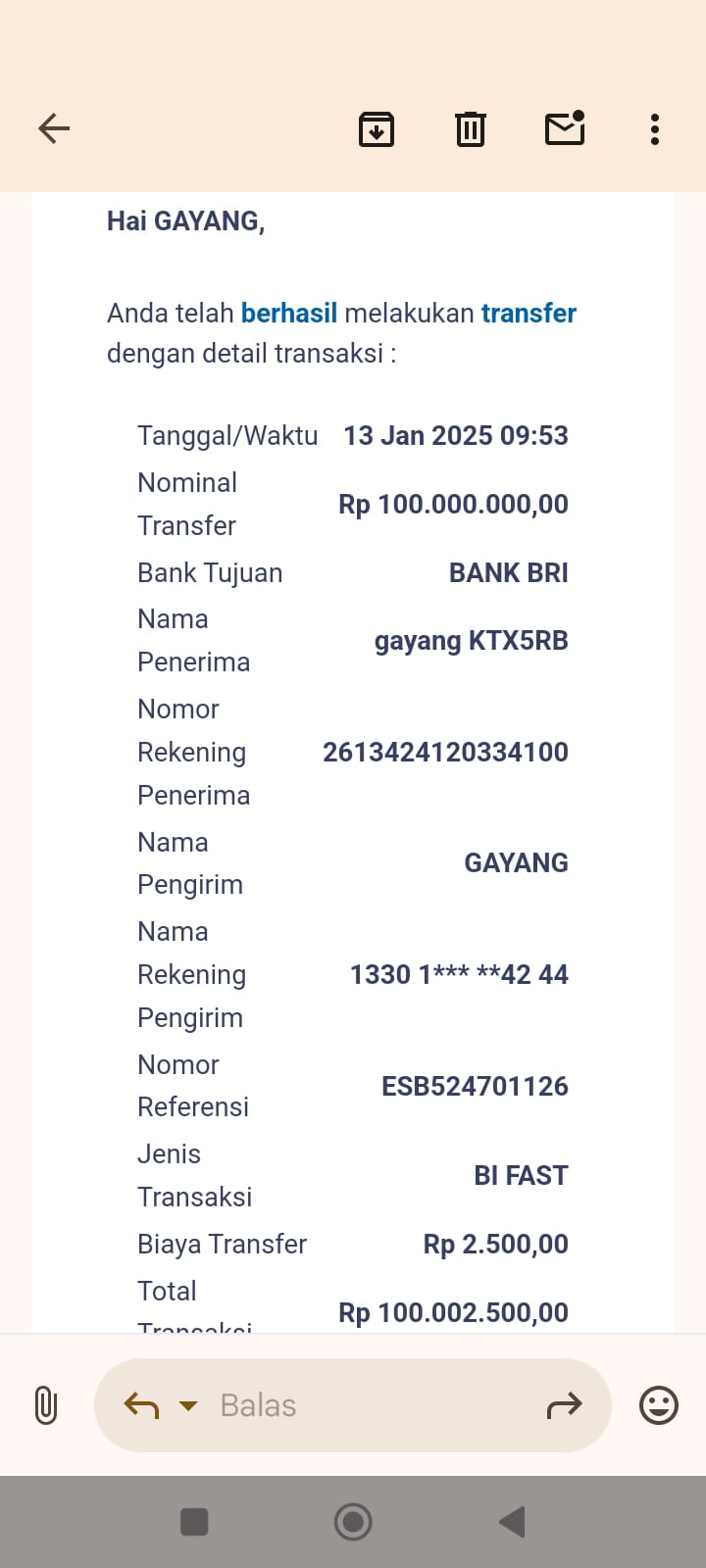The height and width of the screenshot is (1568, 706).
Task: Add an emoji reaction
Action: pos(658,1405)
